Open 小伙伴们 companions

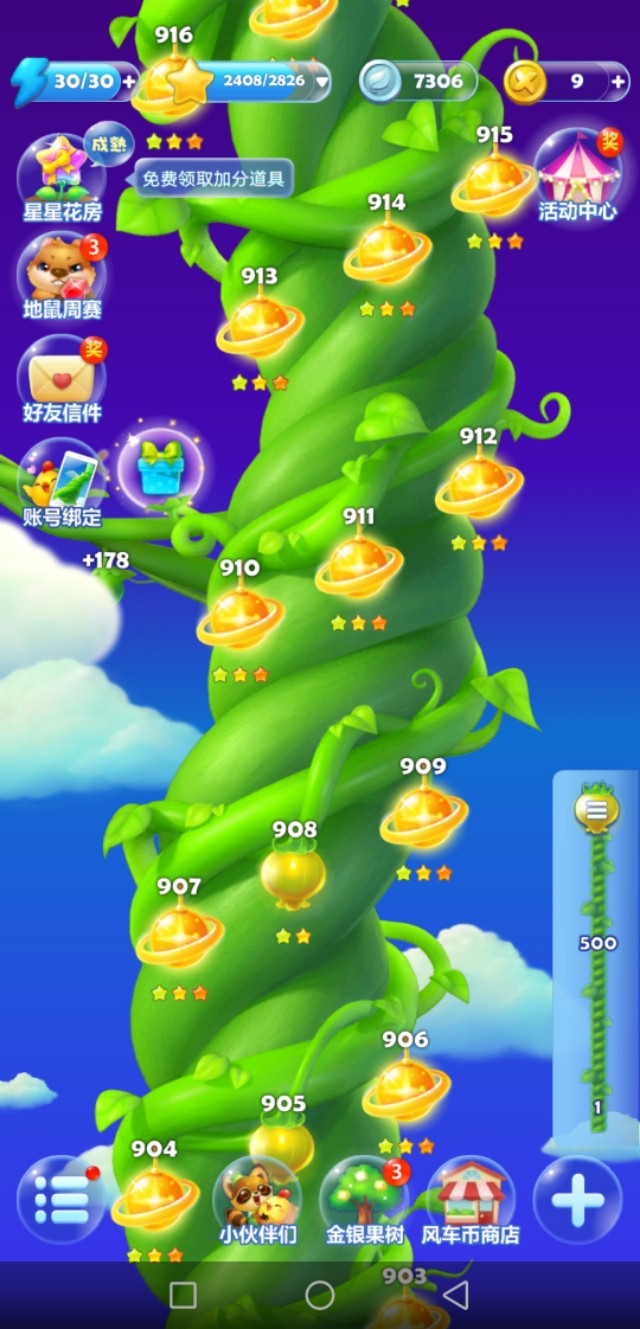click(x=257, y=1198)
